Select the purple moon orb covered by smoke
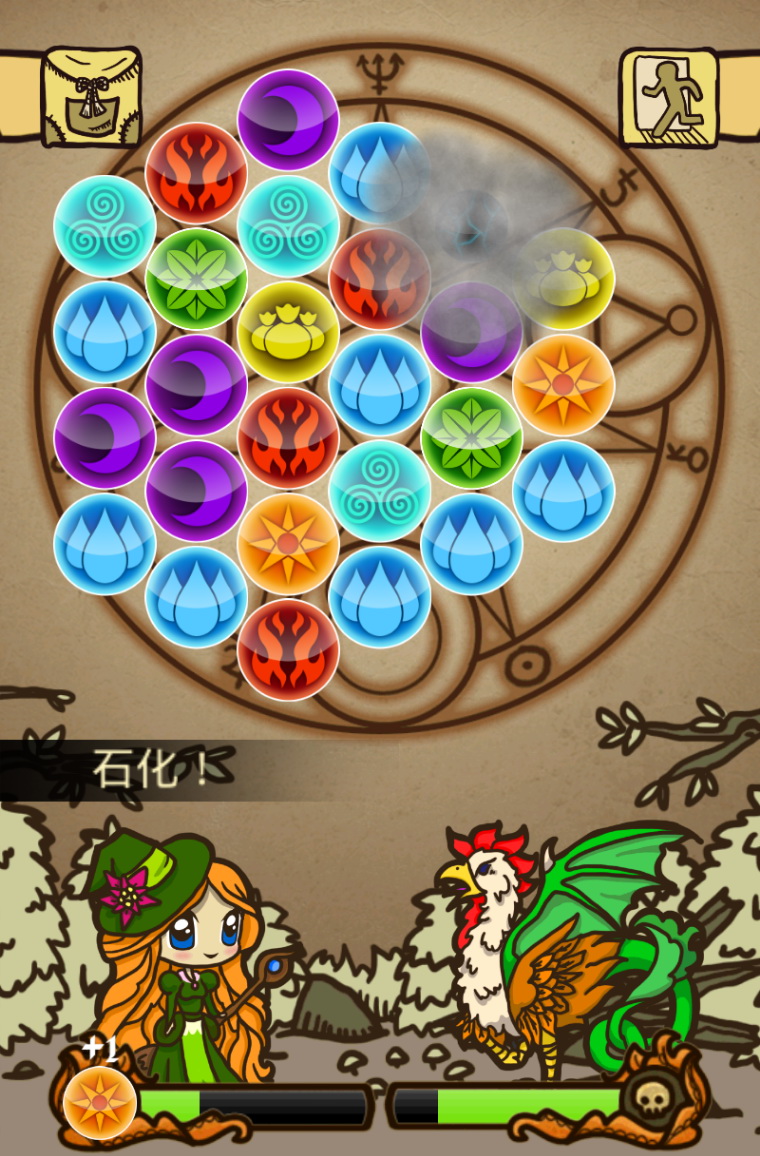This screenshot has height=1156, width=760. pos(471,332)
